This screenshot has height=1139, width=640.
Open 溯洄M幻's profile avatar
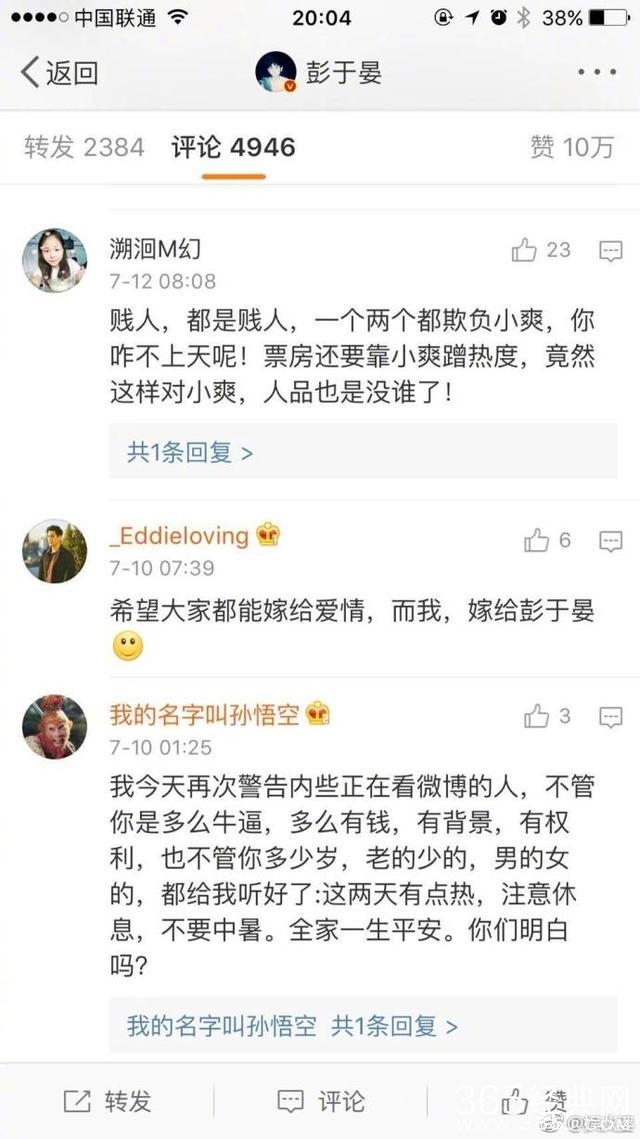54,259
